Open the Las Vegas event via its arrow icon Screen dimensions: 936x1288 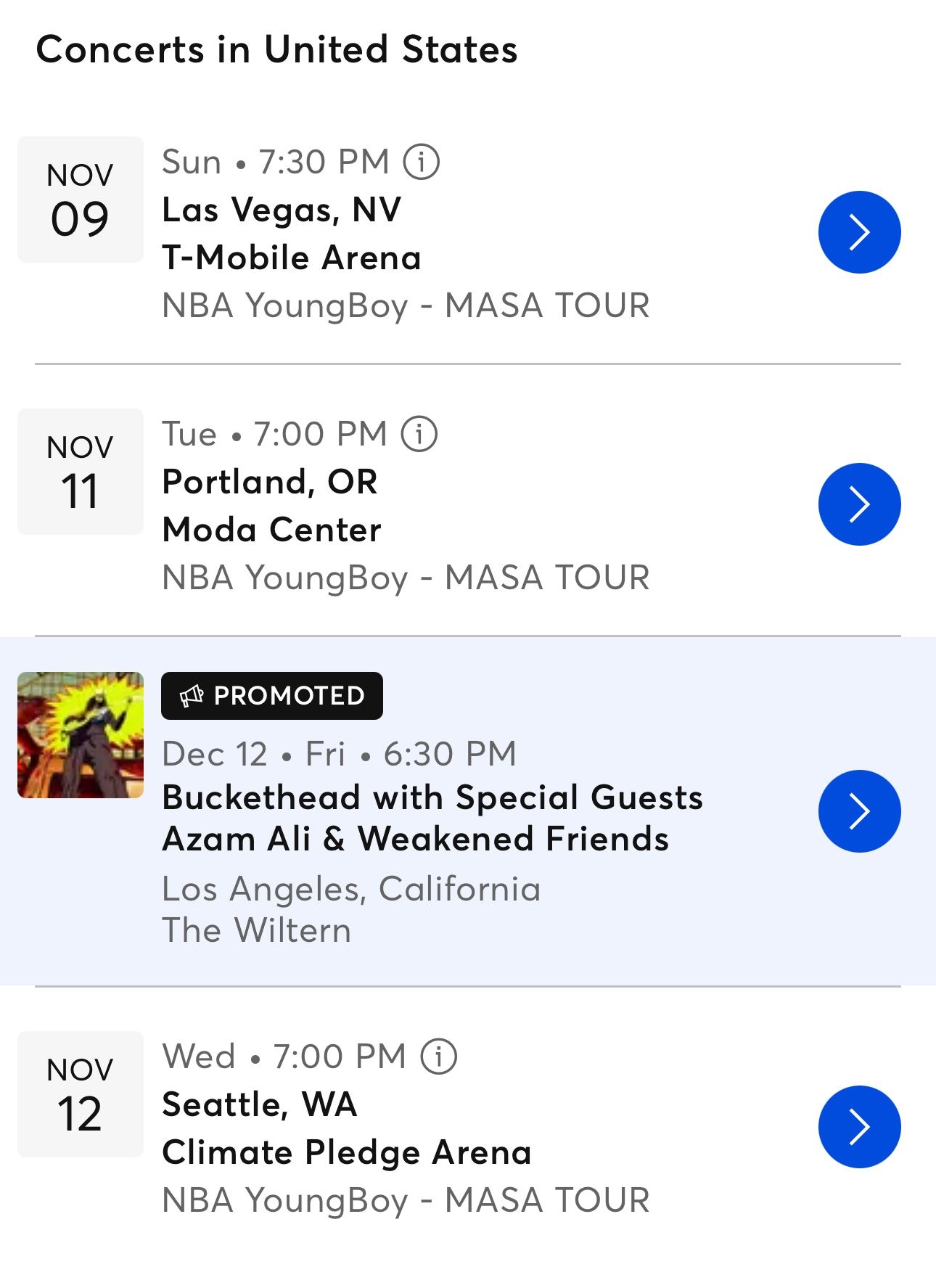(860, 231)
